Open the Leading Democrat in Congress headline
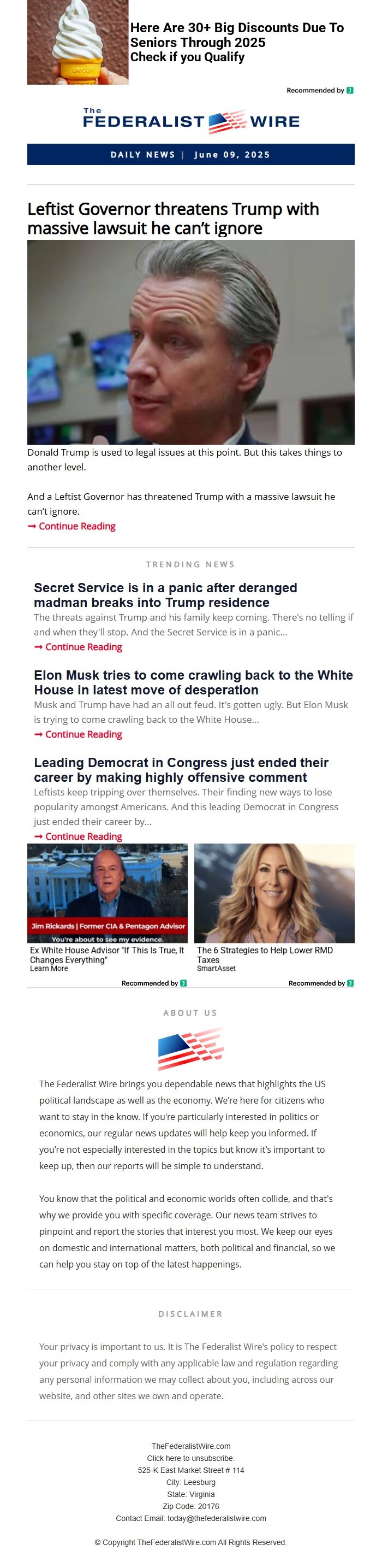Screen dimensions: 382x1568 coord(181,769)
